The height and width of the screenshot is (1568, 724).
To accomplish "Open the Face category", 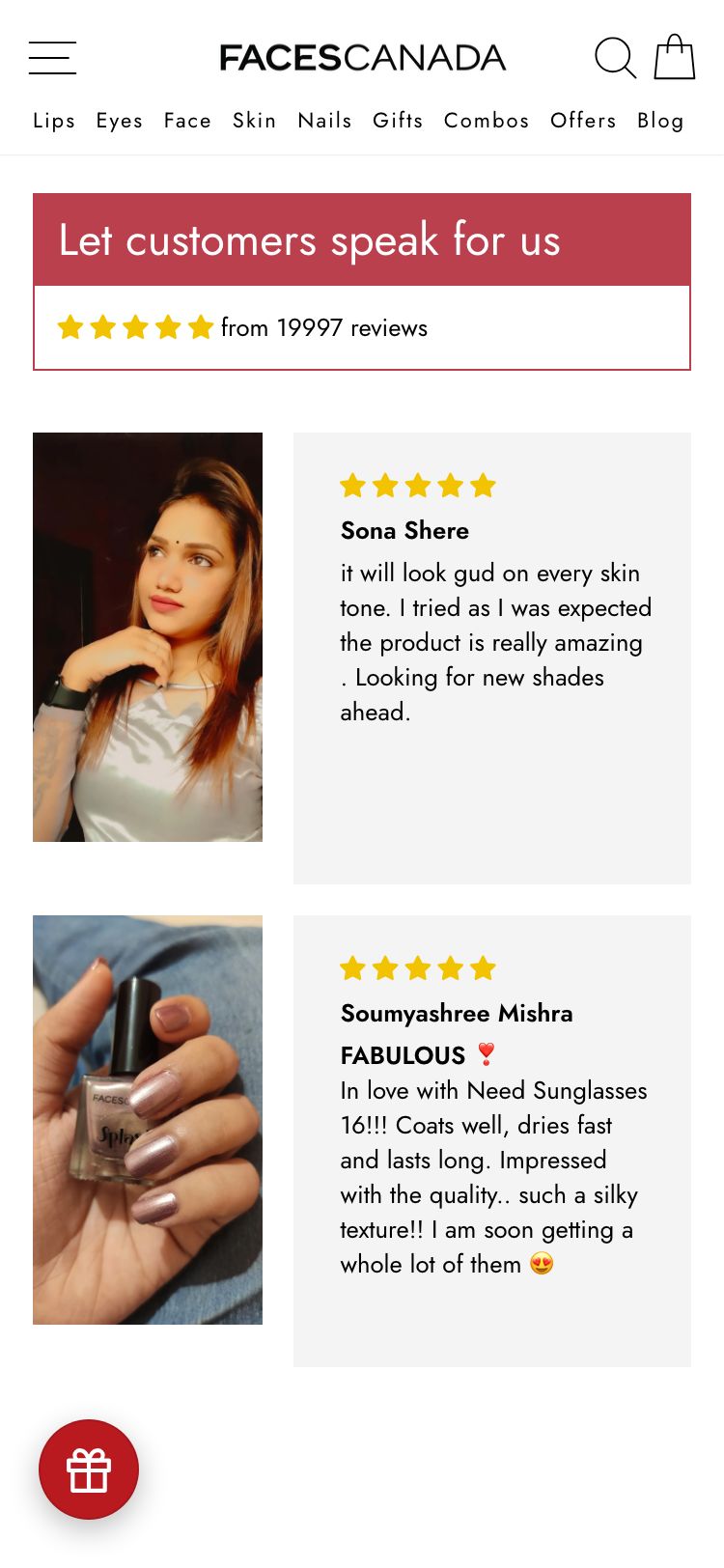I will tap(187, 121).
